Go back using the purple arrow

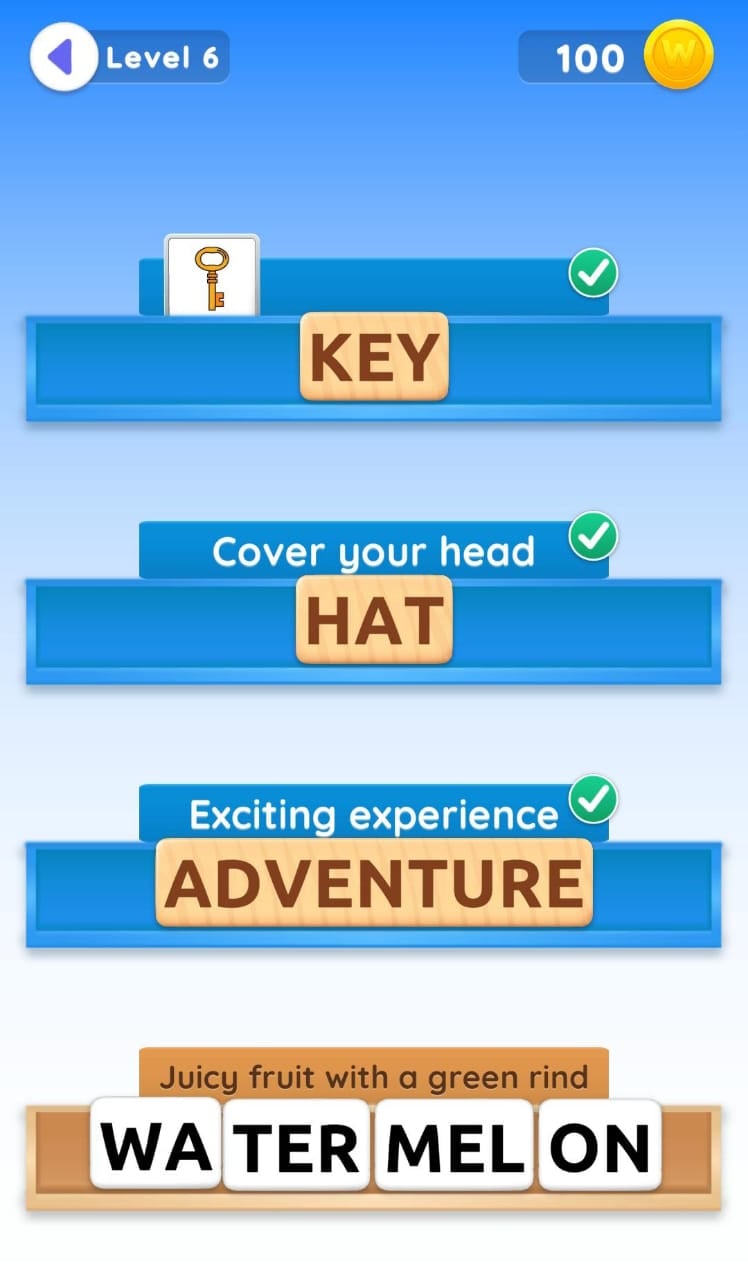coord(63,57)
